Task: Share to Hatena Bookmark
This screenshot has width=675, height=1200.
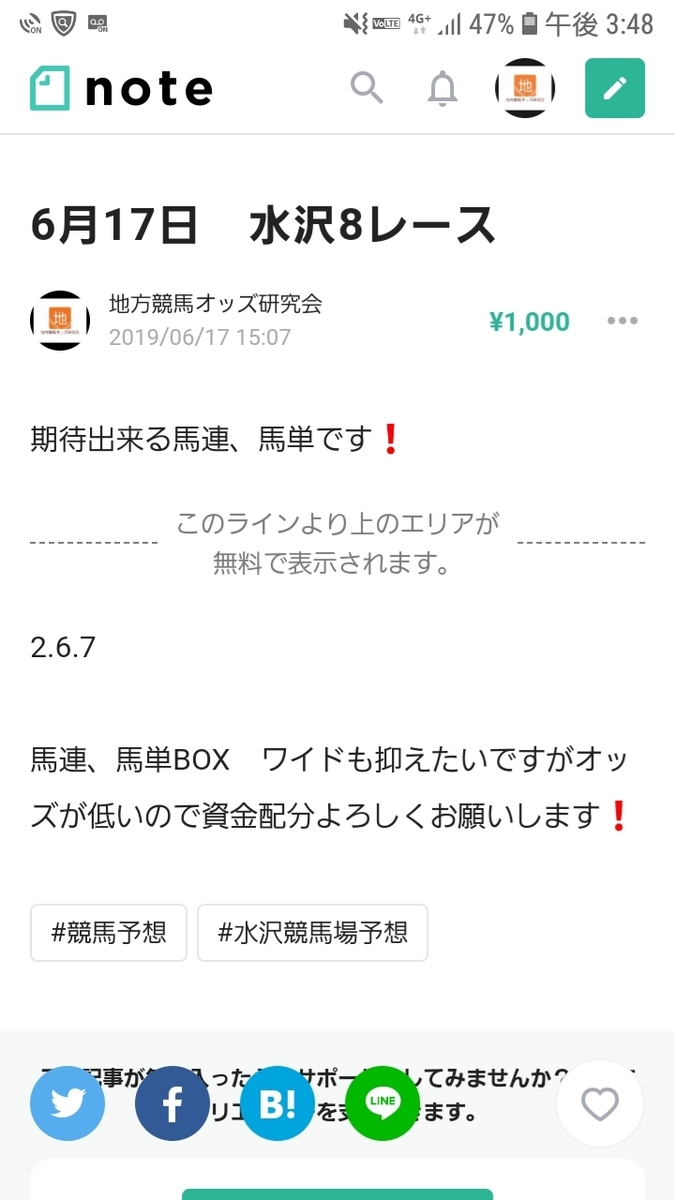Action: tap(277, 1104)
